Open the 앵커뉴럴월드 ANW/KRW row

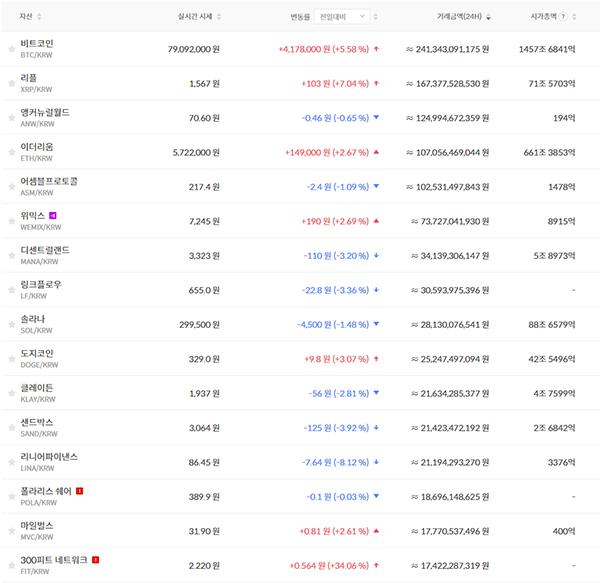(45, 117)
